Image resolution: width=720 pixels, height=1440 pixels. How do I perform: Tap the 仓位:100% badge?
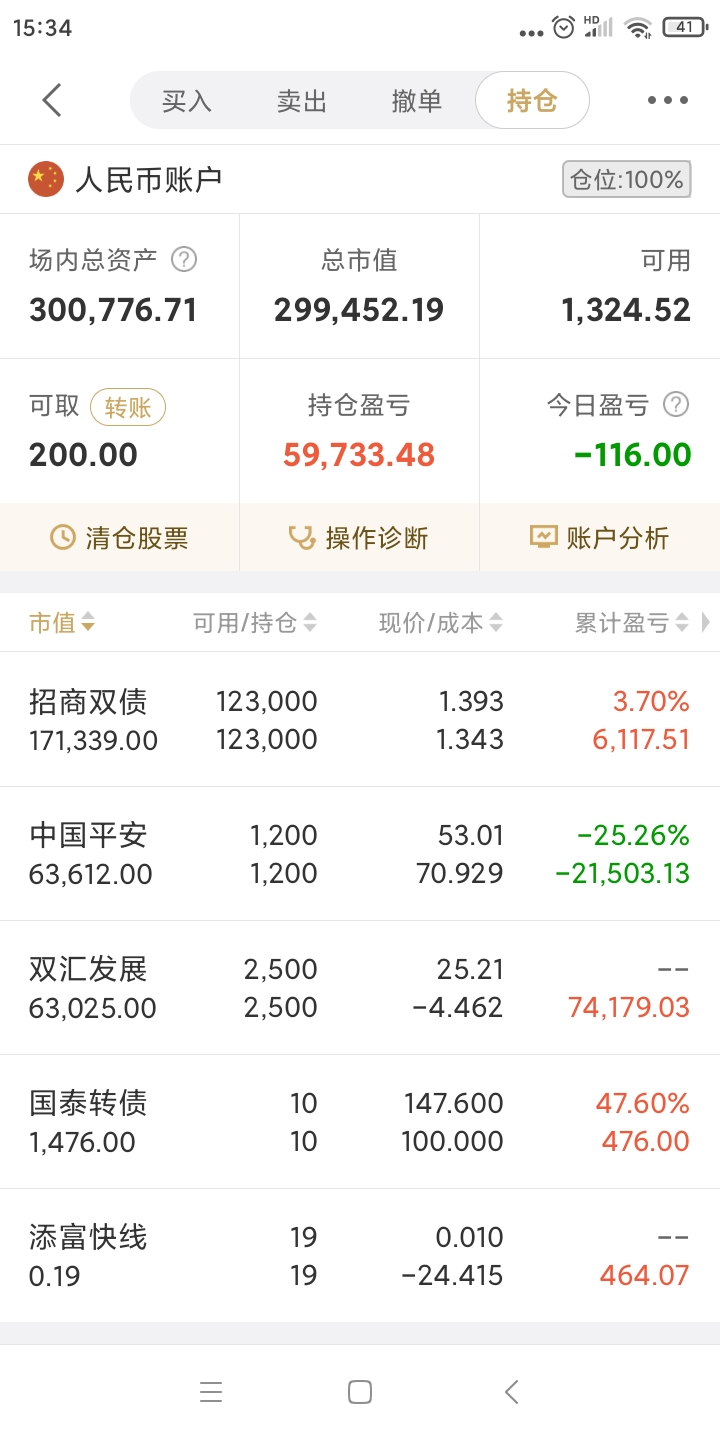[x=627, y=180]
